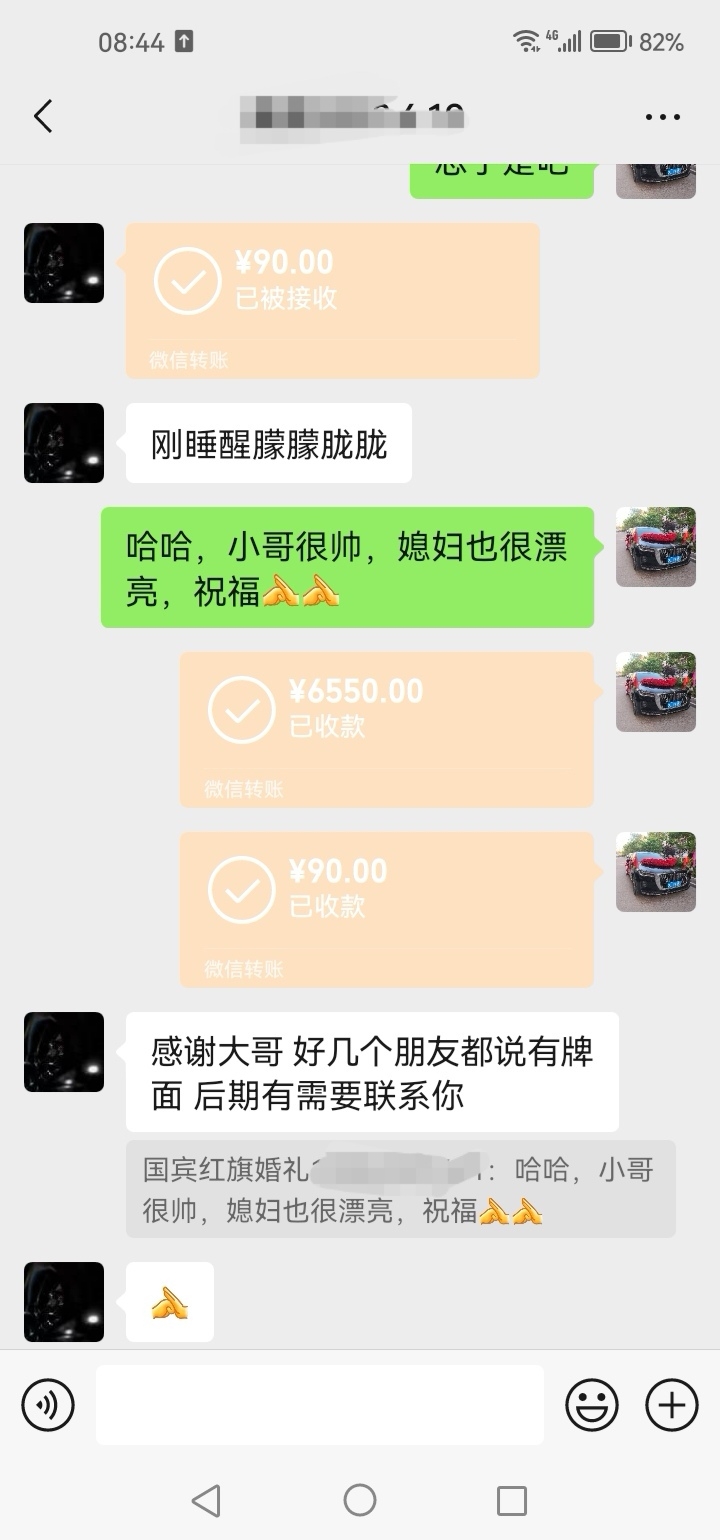
Task: Tap the system home button
Action: pyautogui.click(x=360, y=1500)
